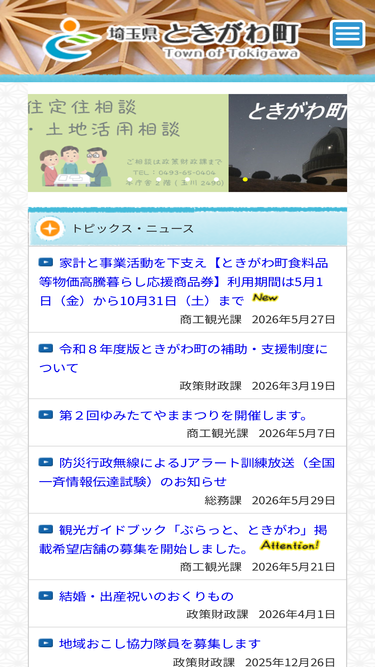The image size is (375, 667).
Task: Open the Jアラート訓練放送 notice
Action: coord(187,472)
